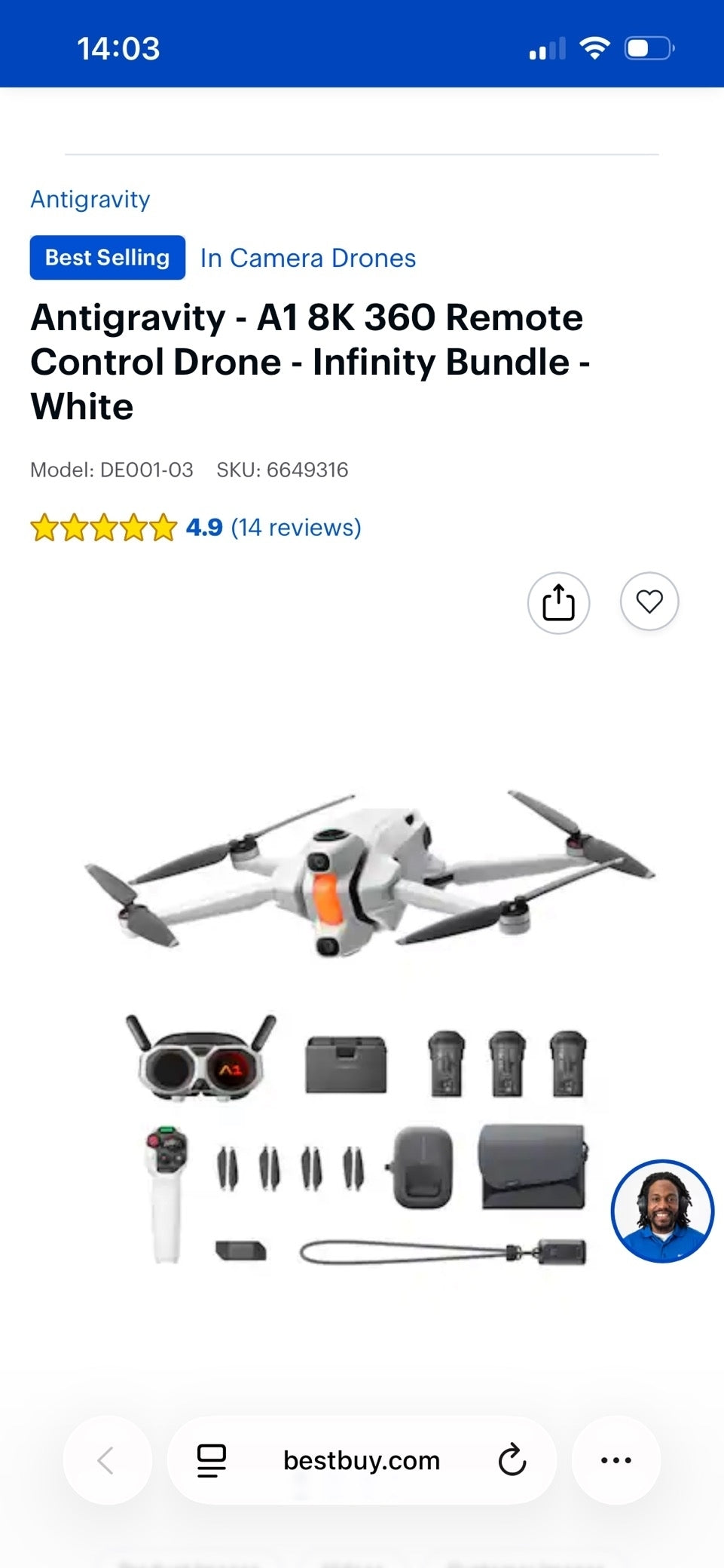The height and width of the screenshot is (1568, 724).
Task: Check the Wi-Fi status icon
Action: [x=594, y=47]
